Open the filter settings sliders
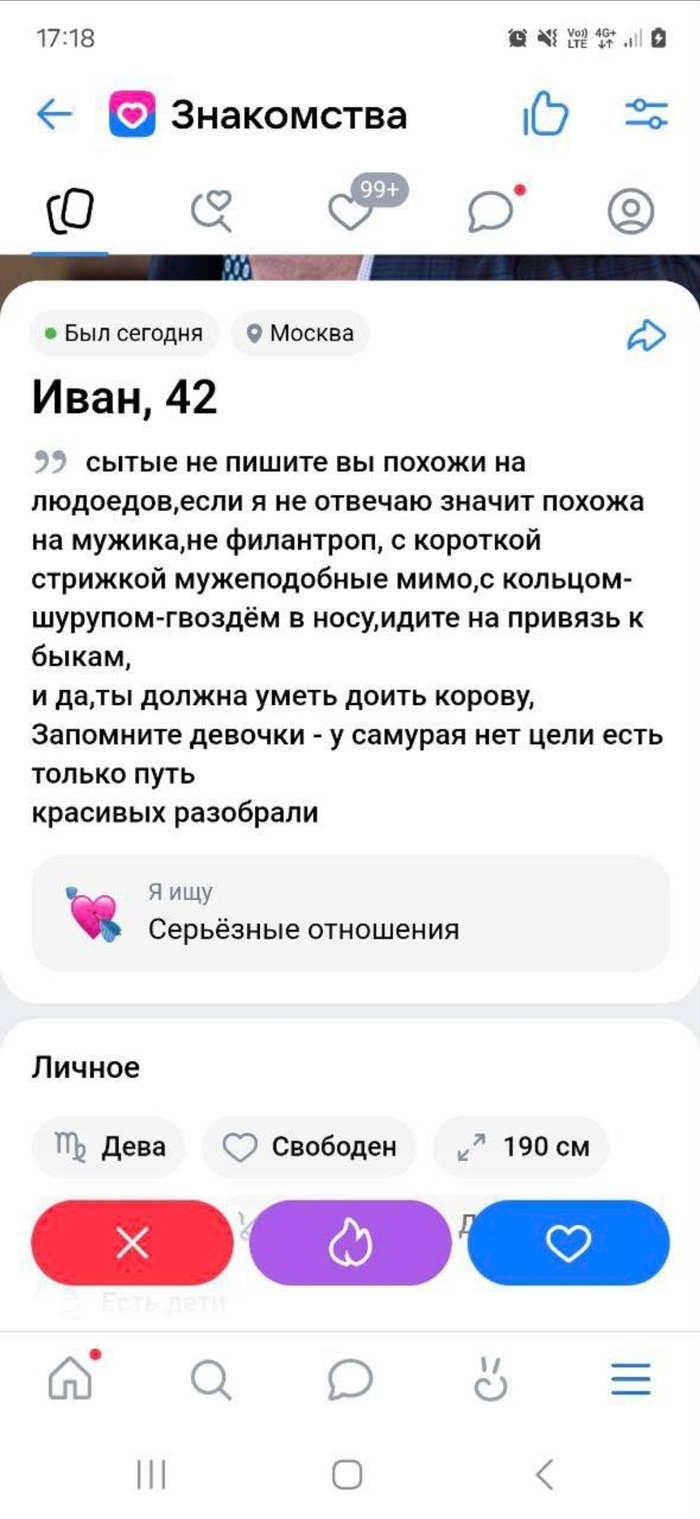Viewport: 700px width, 1519px height. click(646, 116)
